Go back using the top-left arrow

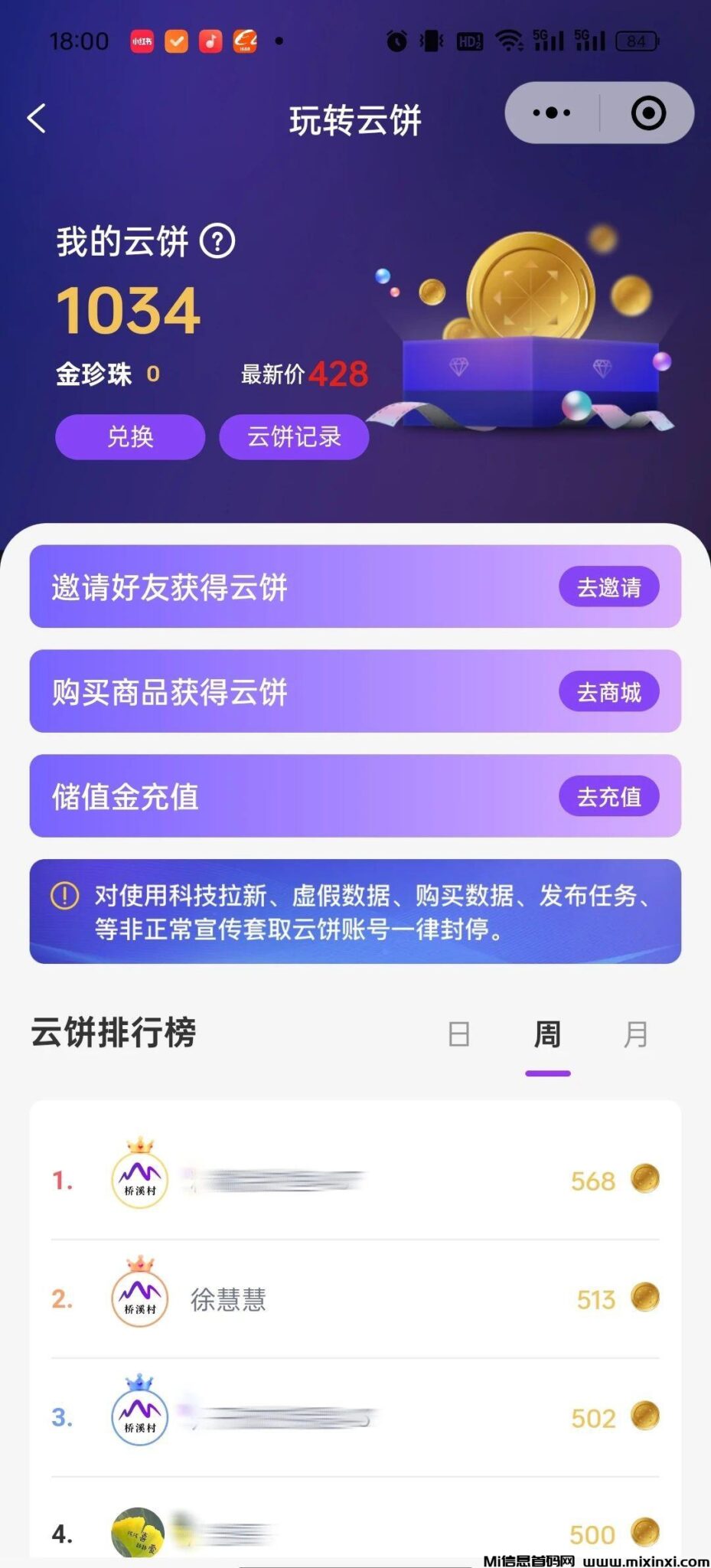37,119
